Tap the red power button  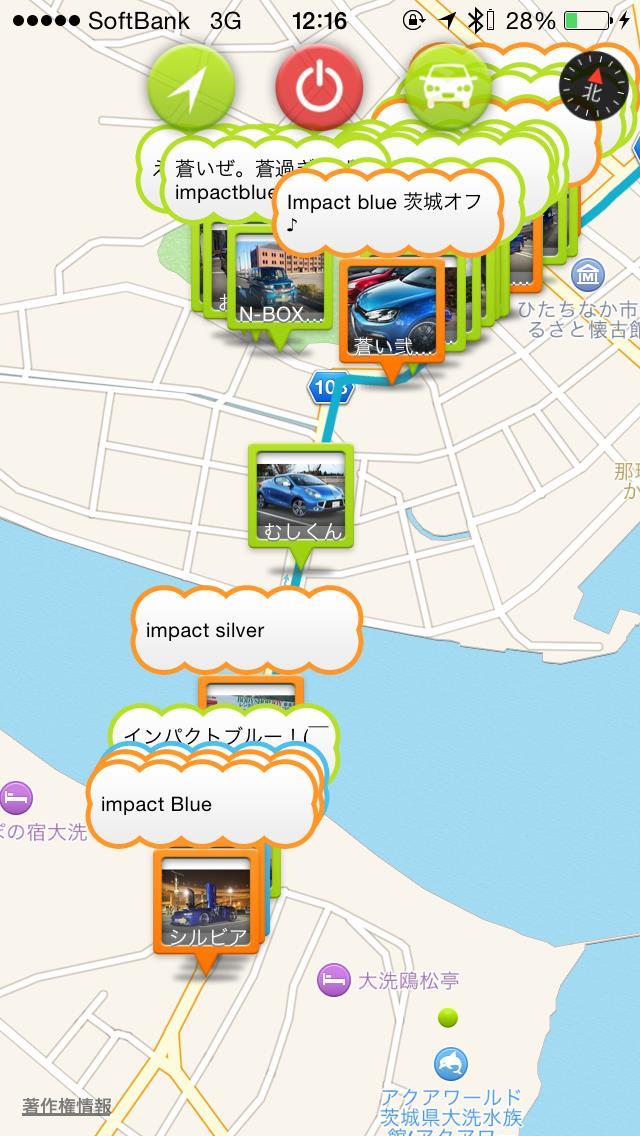319,88
